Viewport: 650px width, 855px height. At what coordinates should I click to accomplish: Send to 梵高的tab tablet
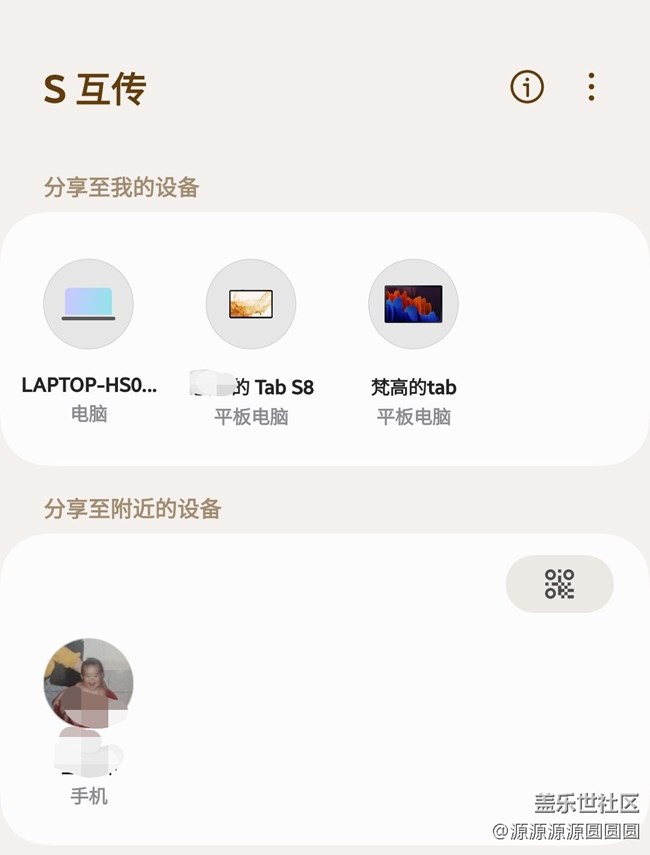click(x=413, y=304)
